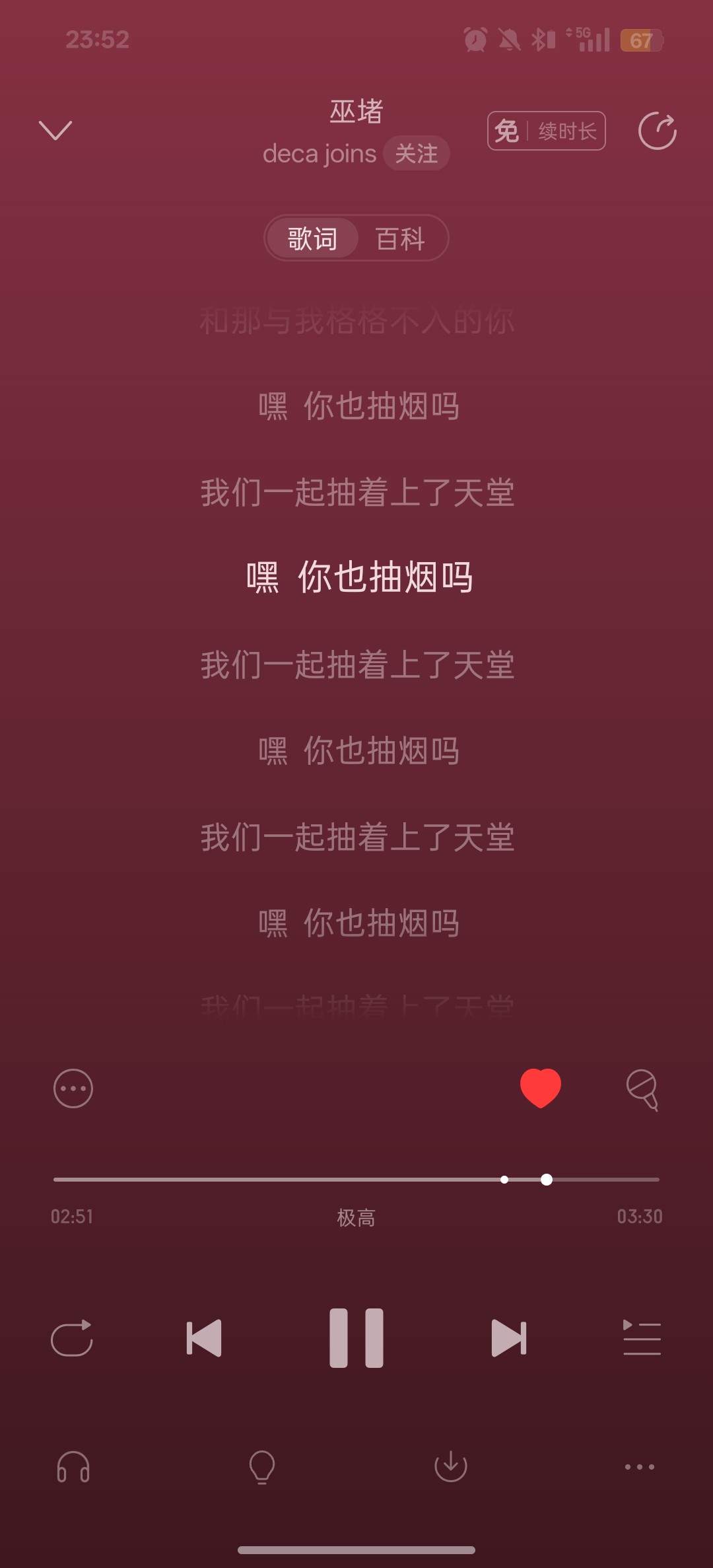Open the karaoke microphone icon
713x1568 pixels.
coord(642,1090)
